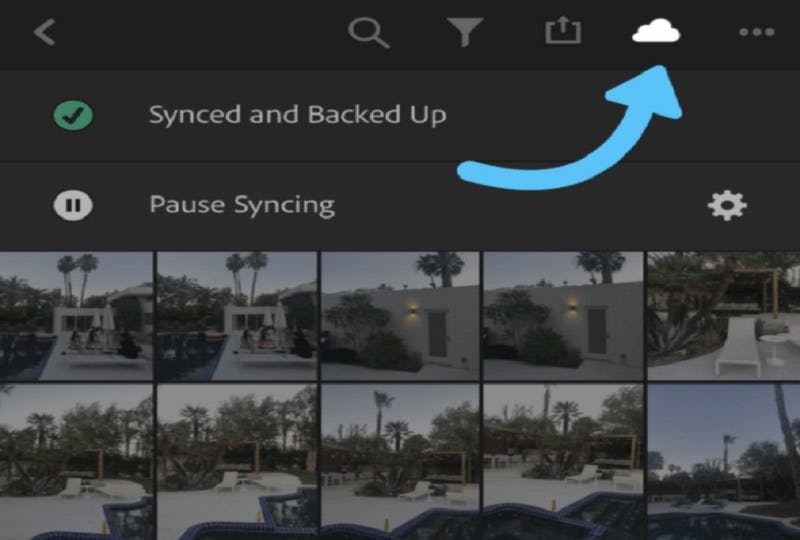Open photo search

pyautogui.click(x=368, y=32)
